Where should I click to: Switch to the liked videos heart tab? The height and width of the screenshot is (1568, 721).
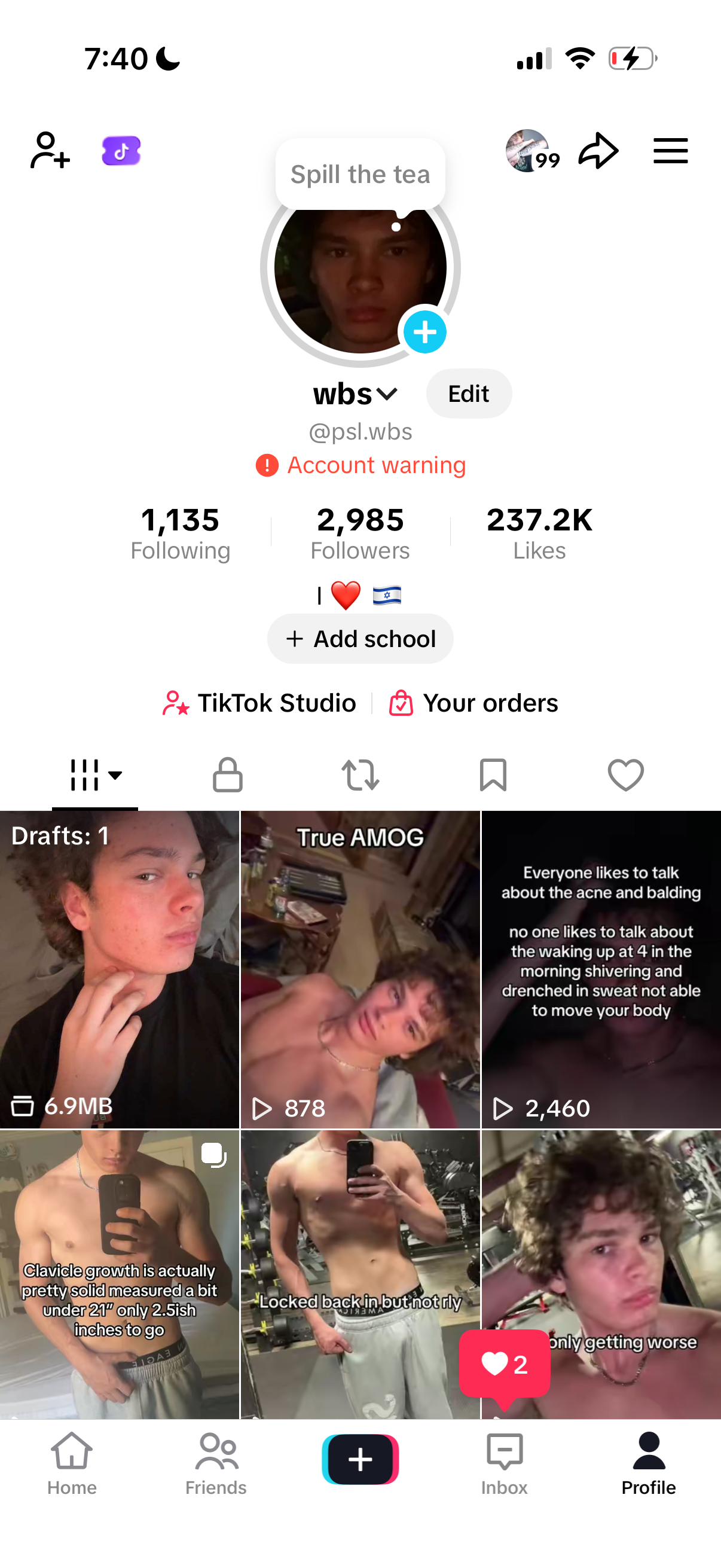(625, 775)
